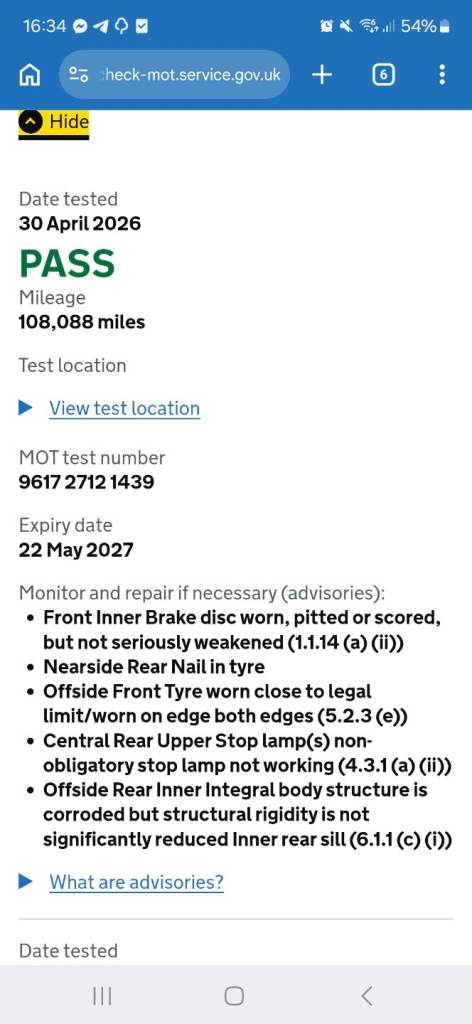Image resolution: width=472 pixels, height=1024 pixels.
Task: Open recent apps from navigation bar
Action: click(102, 996)
